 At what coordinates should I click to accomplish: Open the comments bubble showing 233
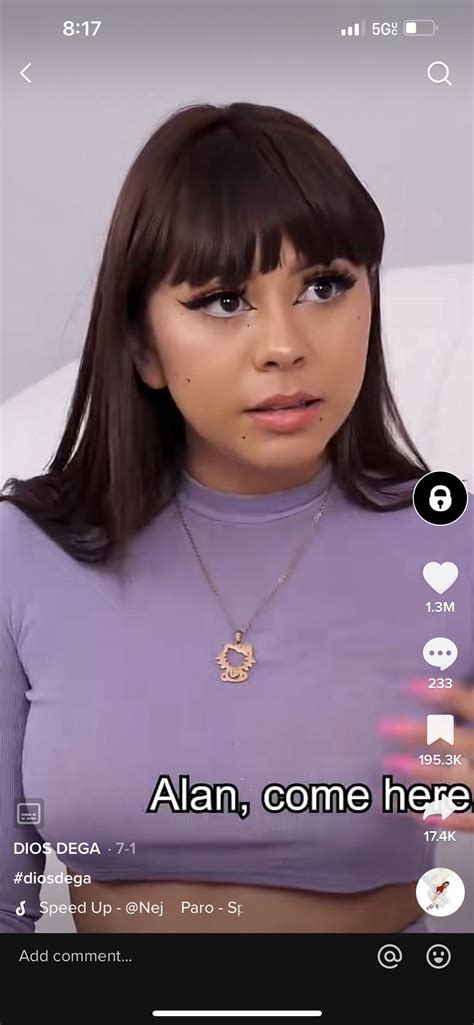(440, 654)
